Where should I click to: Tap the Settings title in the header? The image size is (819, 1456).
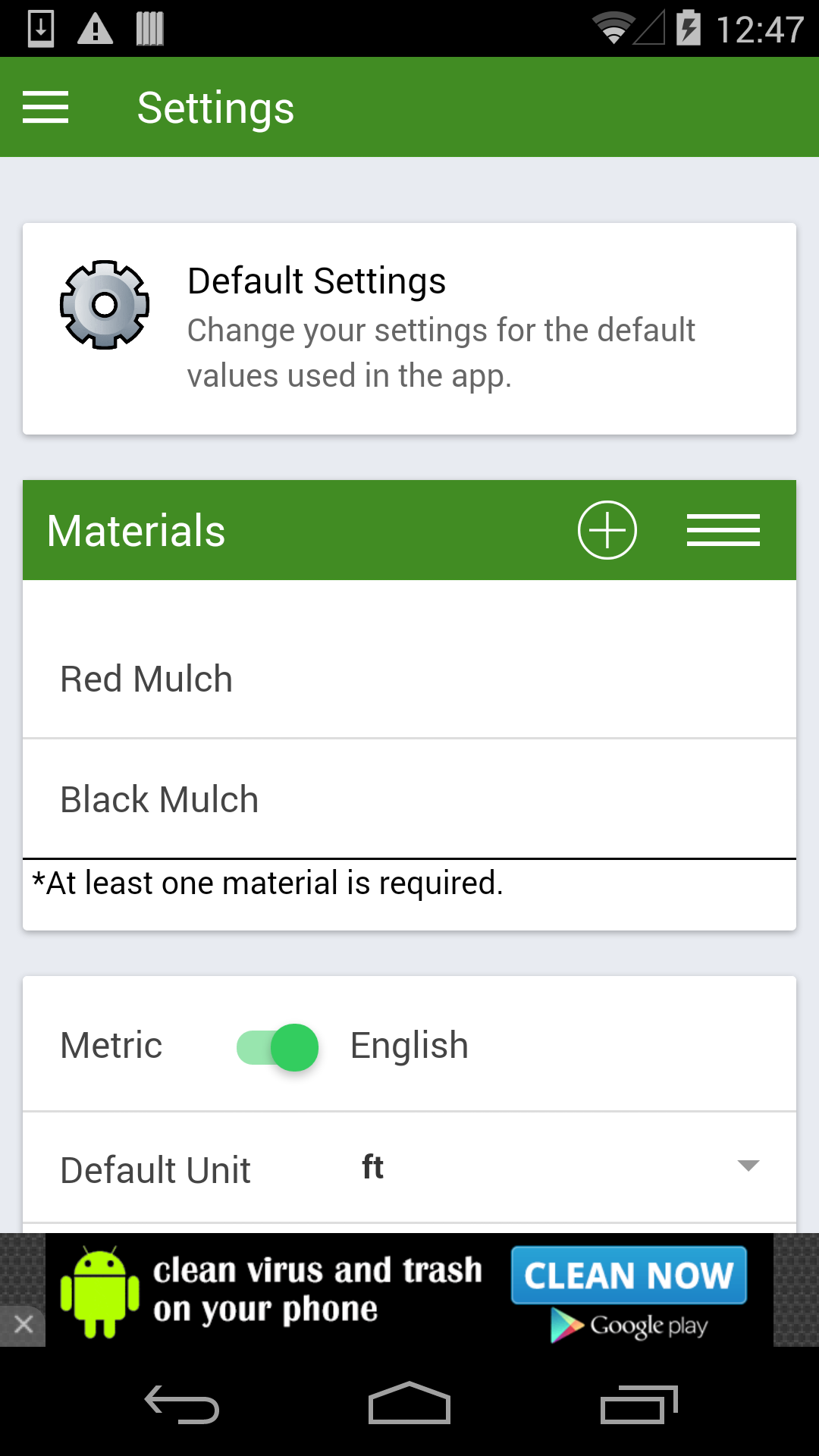pos(215,106)
